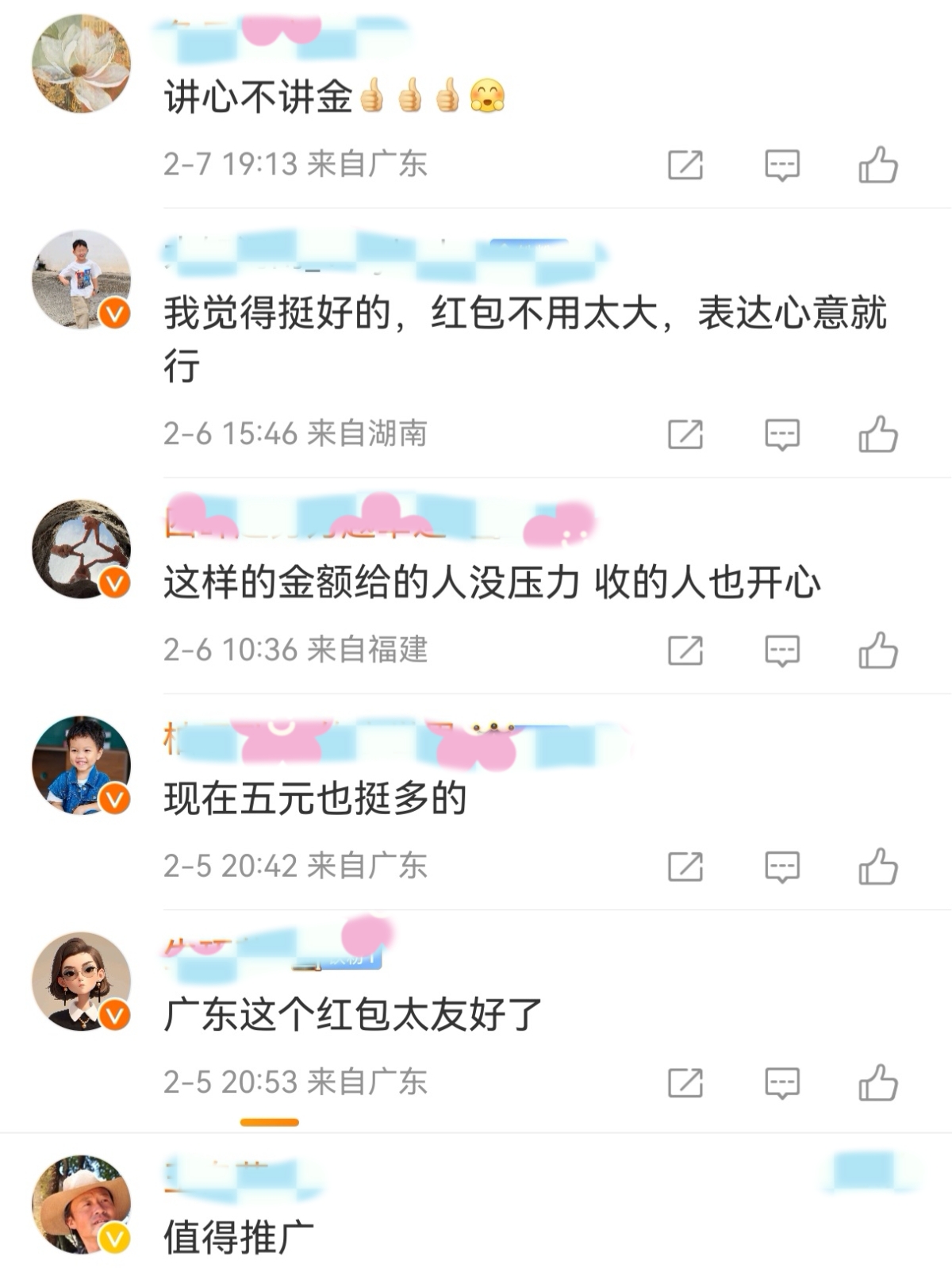
Task: Reply to the comment 红包不用太大
Action: click(781, 434)
